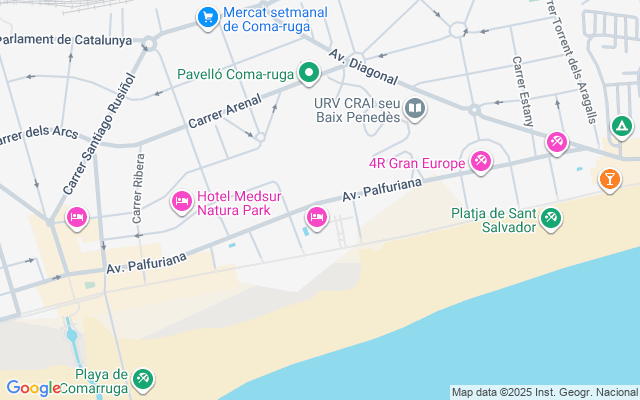Tap the hotel pin beside Carrer Santiago Rusiñol
The height and width of the screenshot is (400, 640).
tap(77, 216)
